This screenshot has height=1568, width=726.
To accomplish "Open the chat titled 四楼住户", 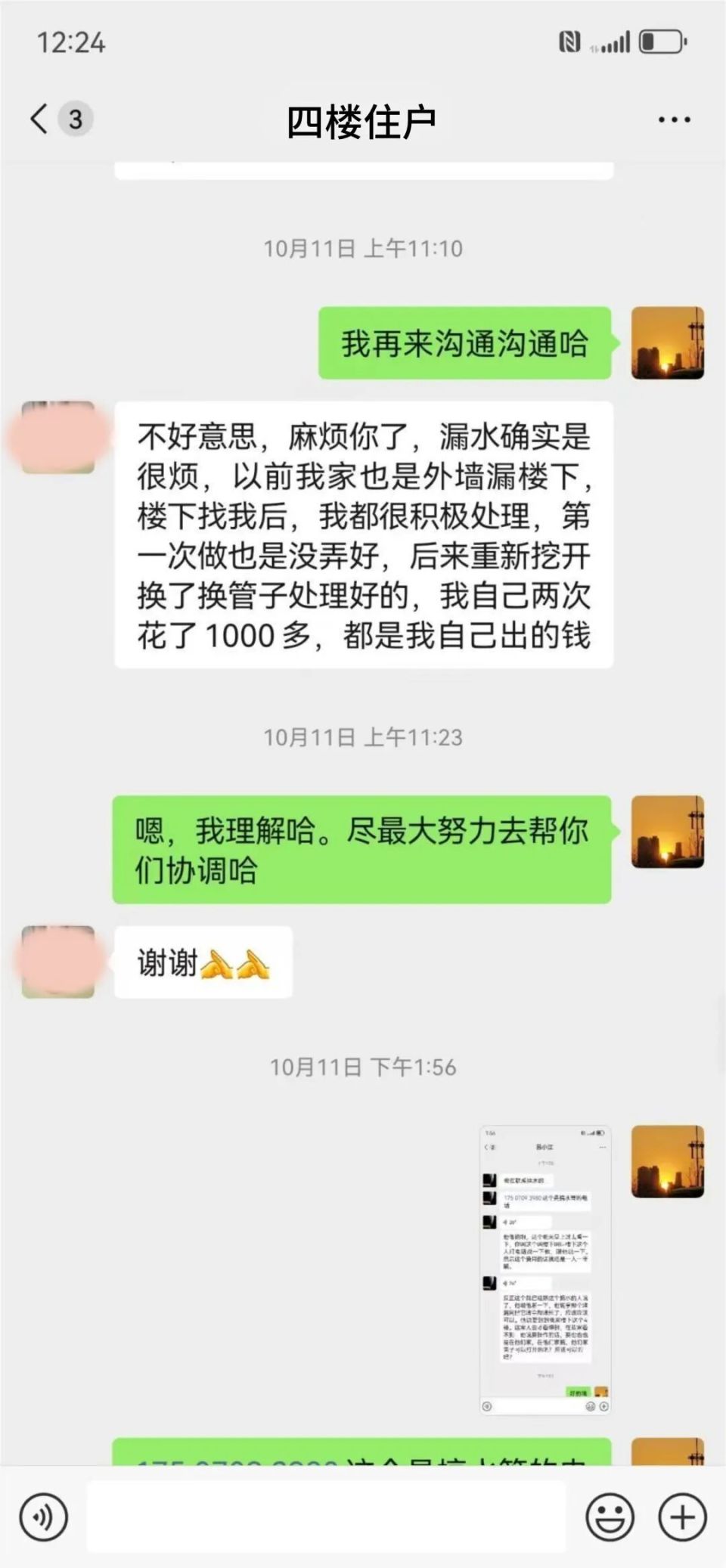I will [x=363, y=119].
